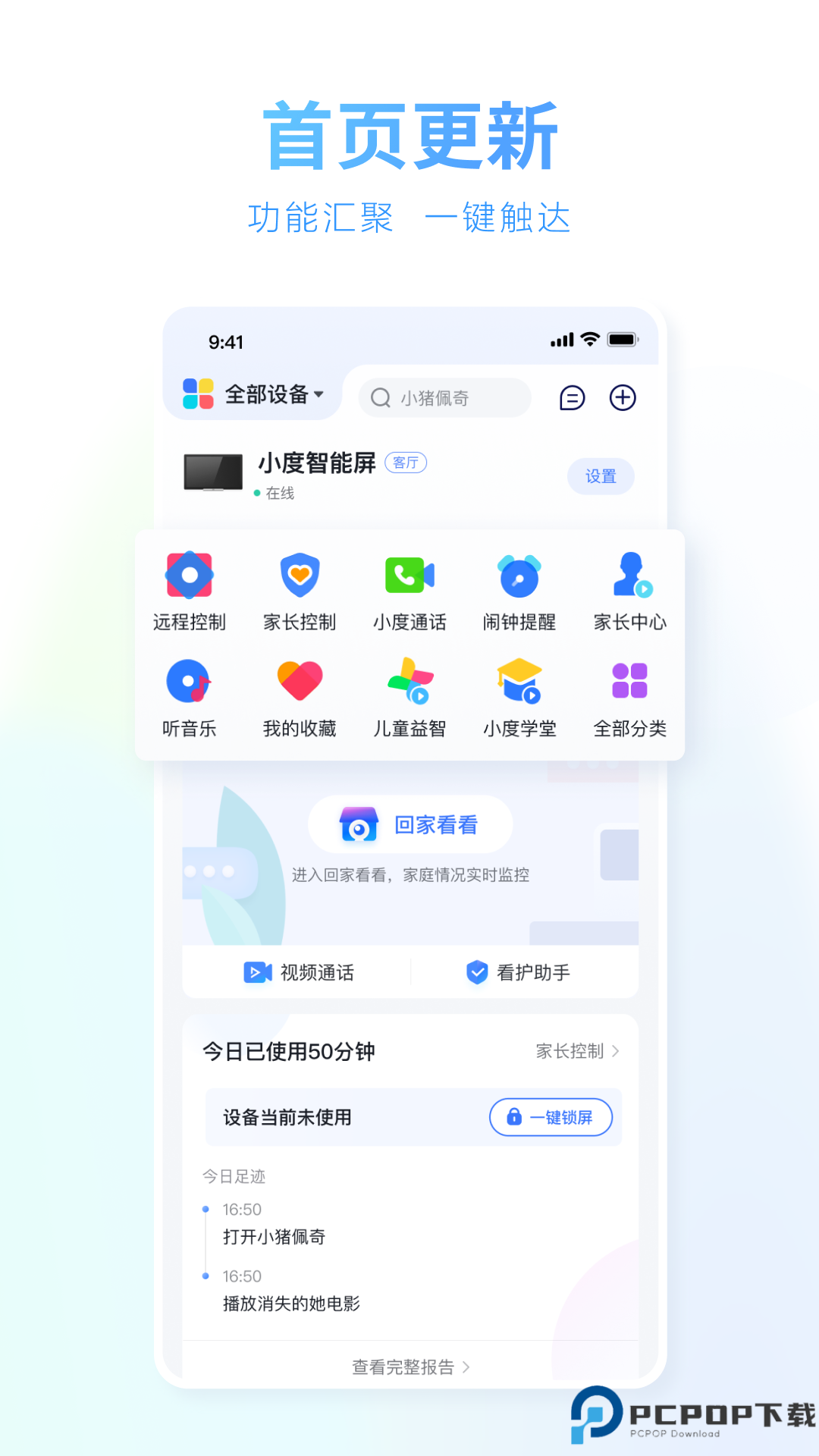The image size is (819, 1456).
Task: Start 小度通话
Action: [x=409, y=591]
